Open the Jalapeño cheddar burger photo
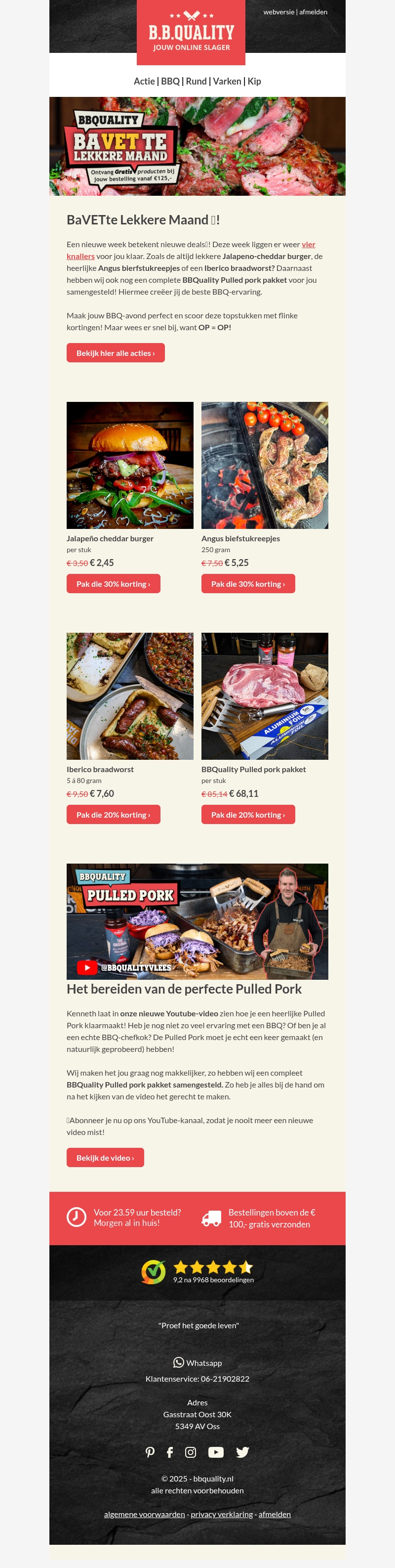The height and width of the screenshot is (1568, 395). (x=130, y=465)
